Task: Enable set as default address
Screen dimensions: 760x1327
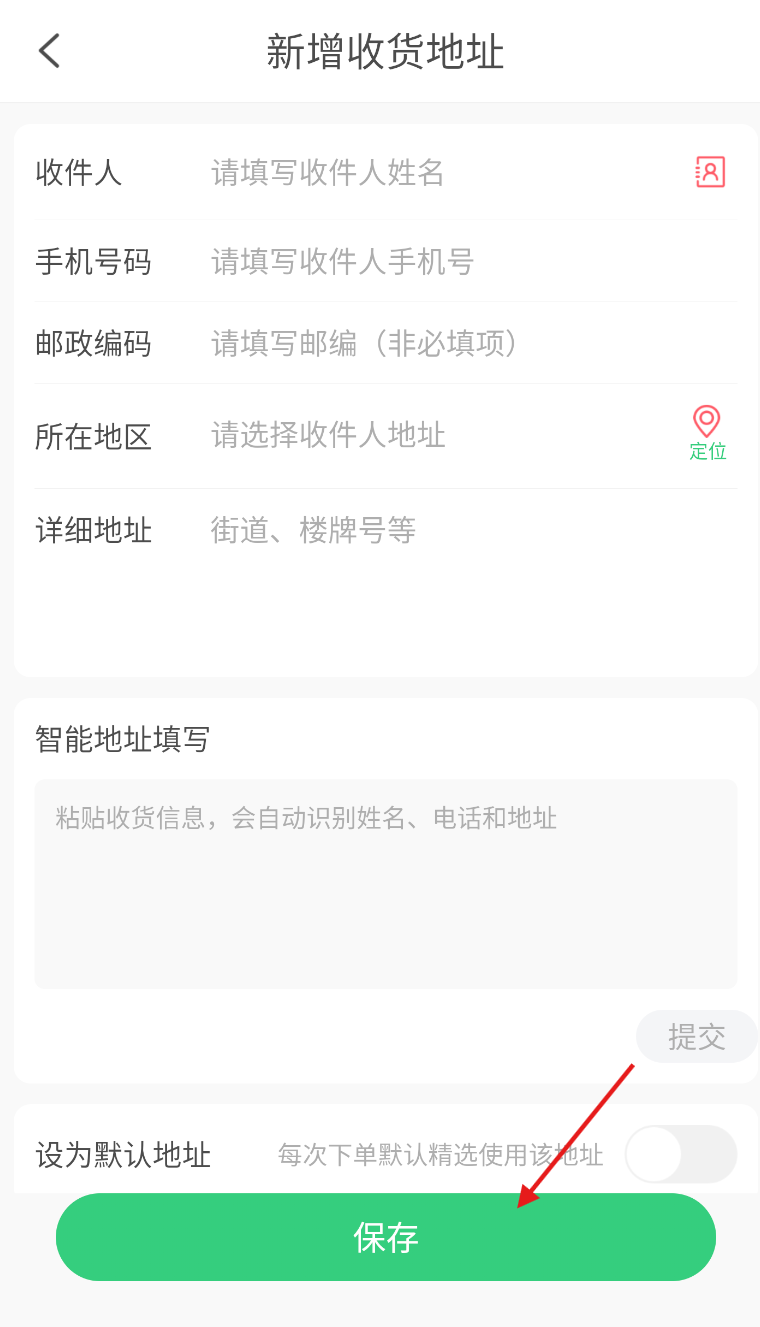Action: tap(680, 1154)
